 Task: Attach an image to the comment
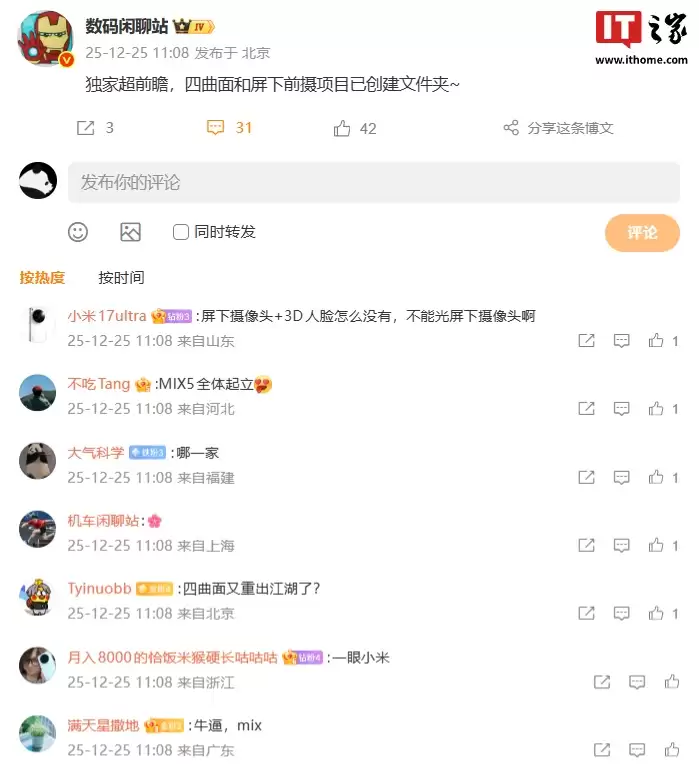pos(130,232)
